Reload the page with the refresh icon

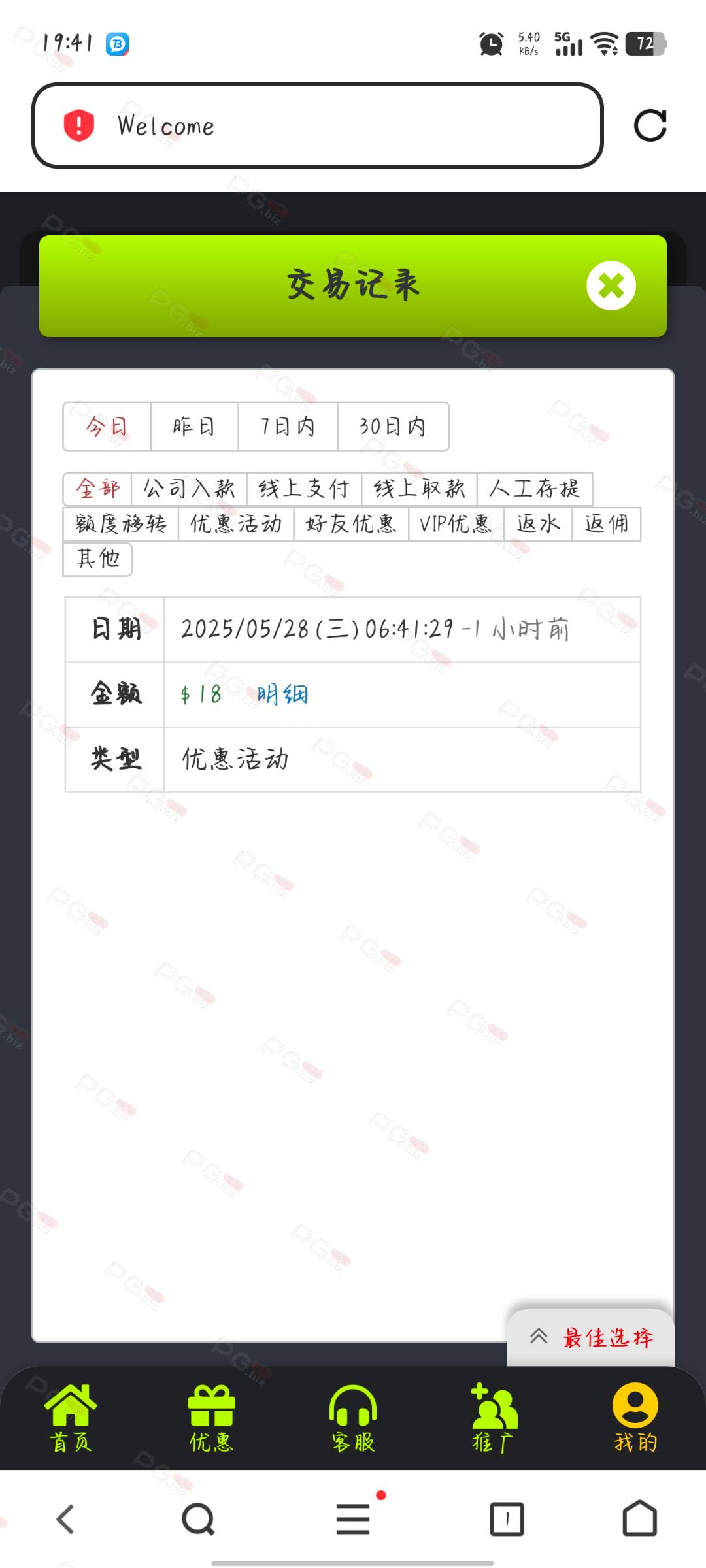(650, 125)
